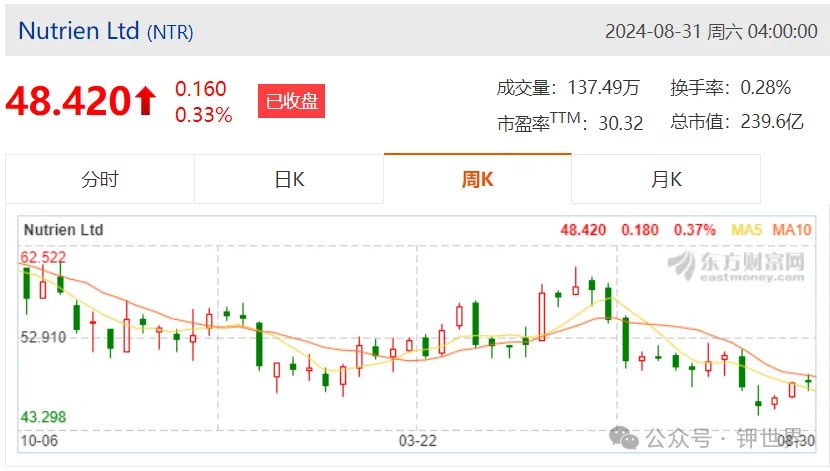
Task: Select the 周K weekly chart tab
Action: tap(477, 180)
